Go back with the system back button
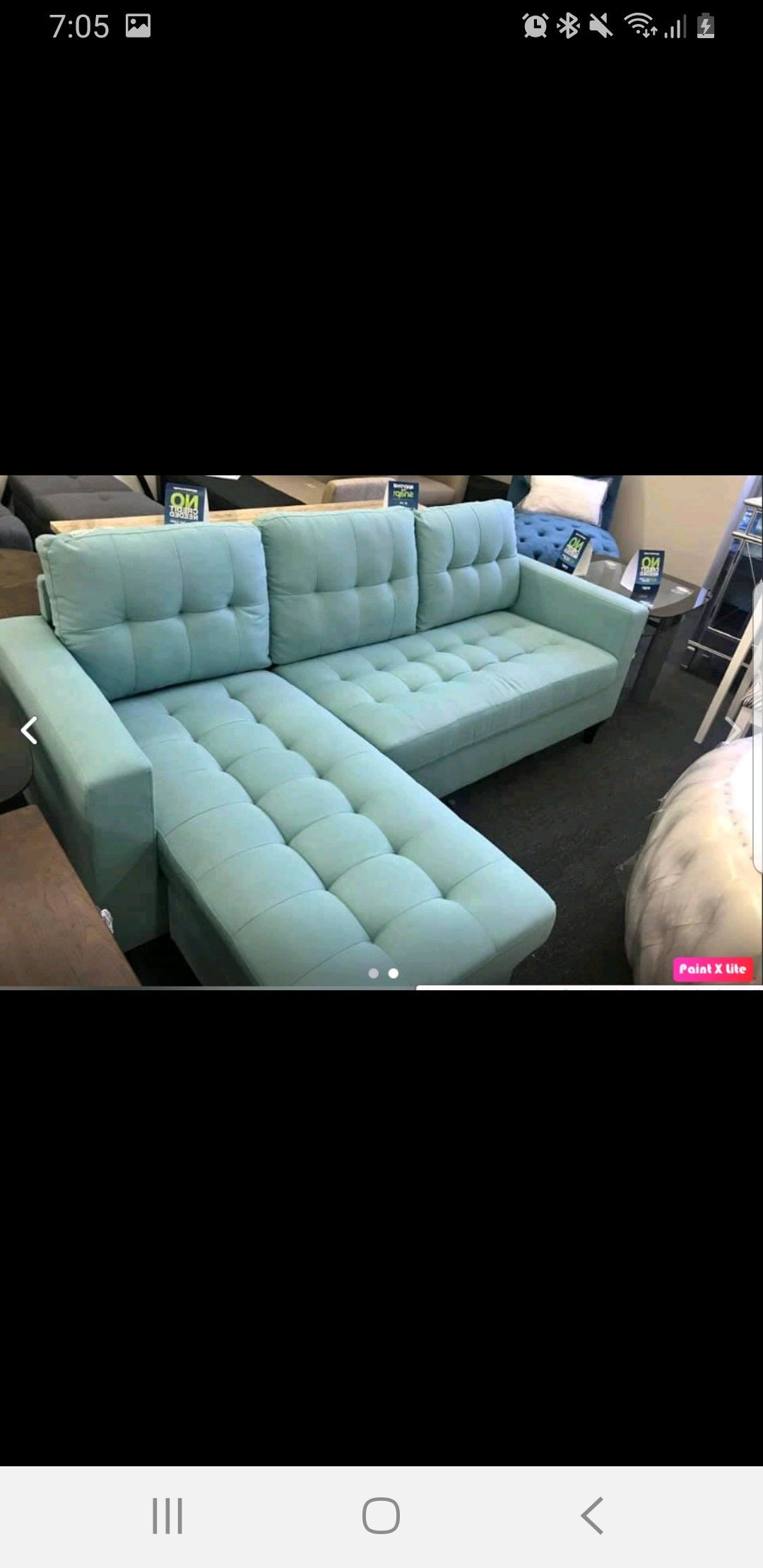The image size is (763, 1568). point(592,1516)
